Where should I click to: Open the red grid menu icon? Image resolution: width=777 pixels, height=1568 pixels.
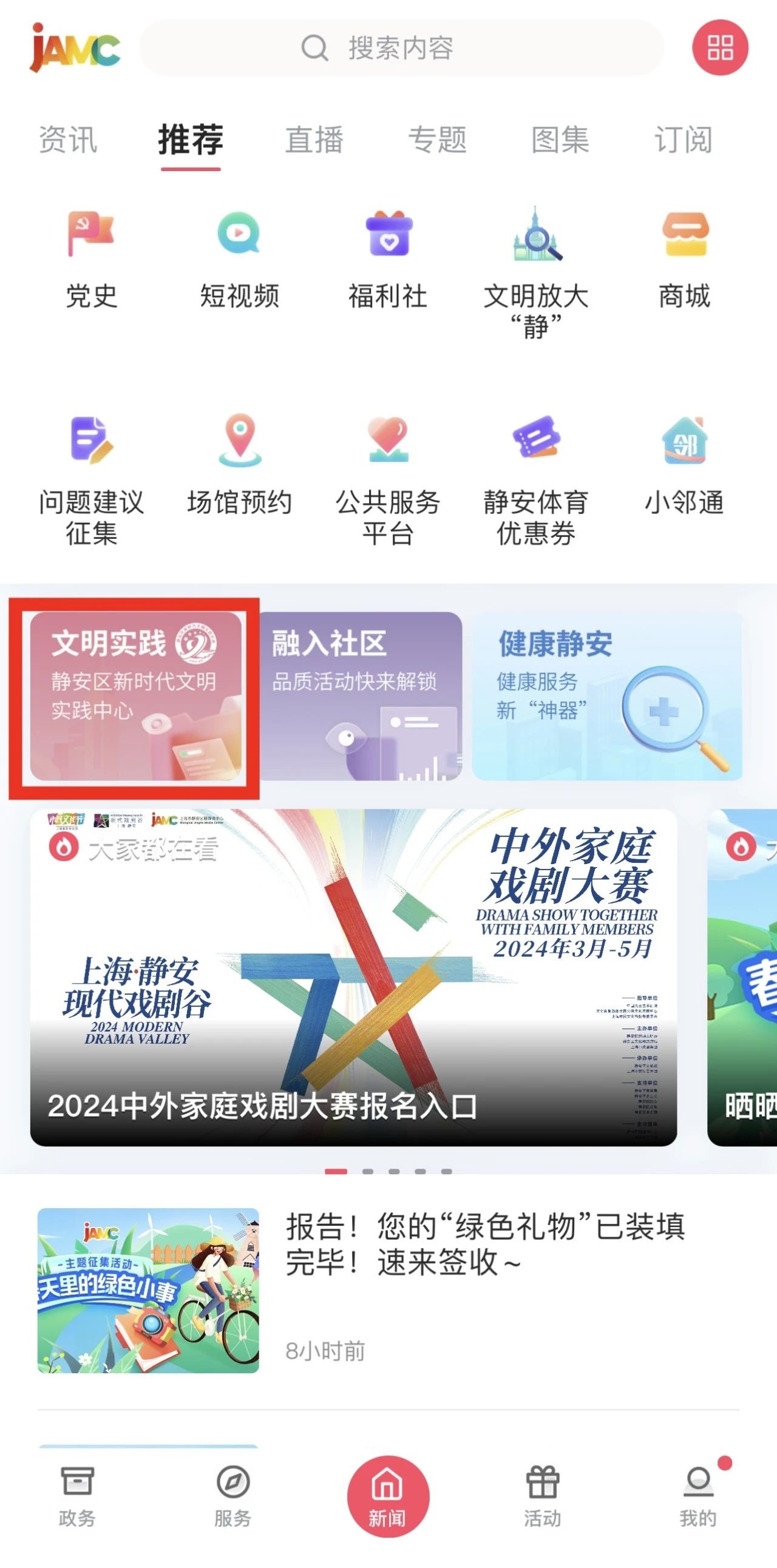tap(720, 47)
